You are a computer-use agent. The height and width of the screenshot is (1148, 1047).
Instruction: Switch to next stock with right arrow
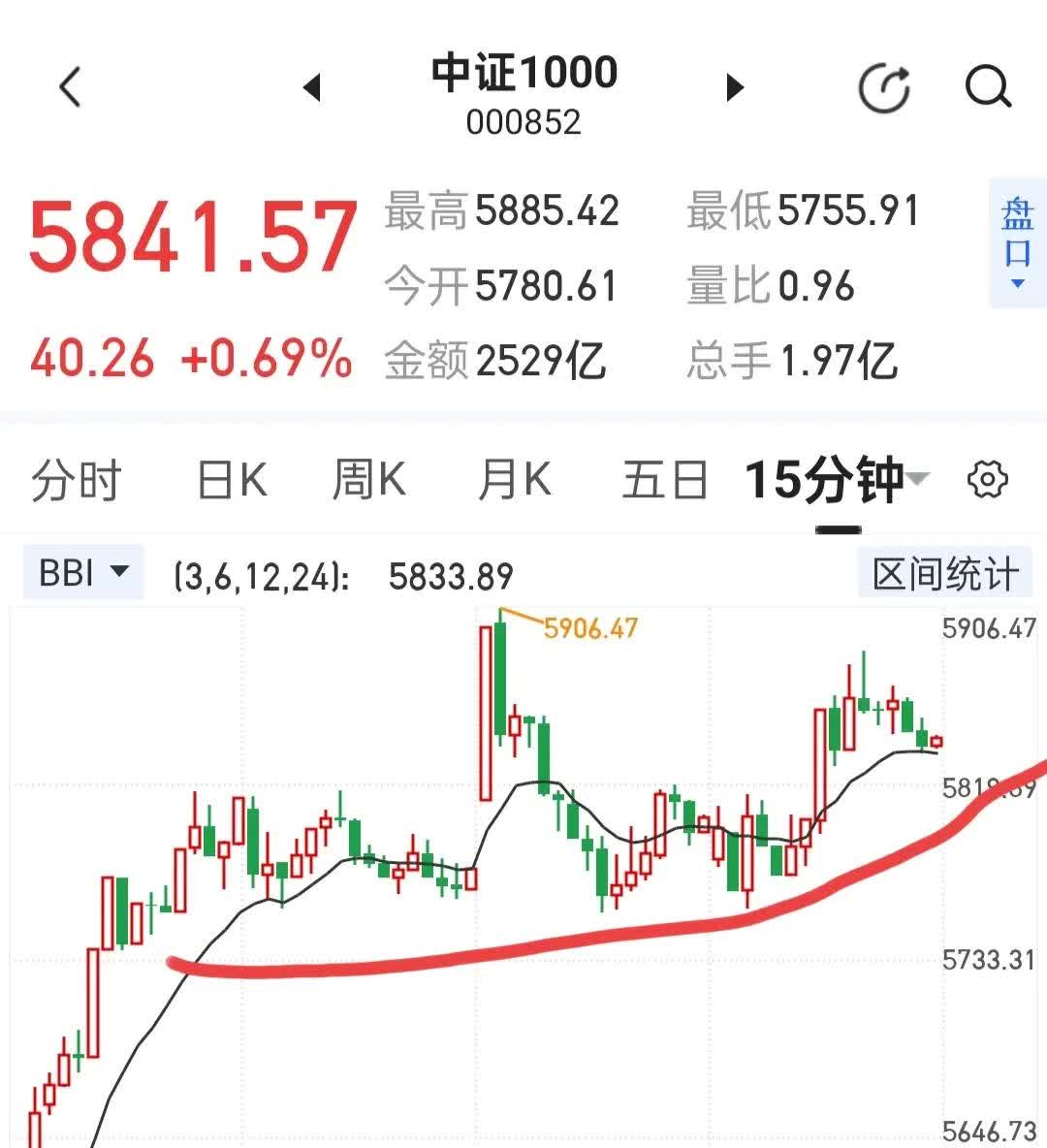click(x=734, y=85)
